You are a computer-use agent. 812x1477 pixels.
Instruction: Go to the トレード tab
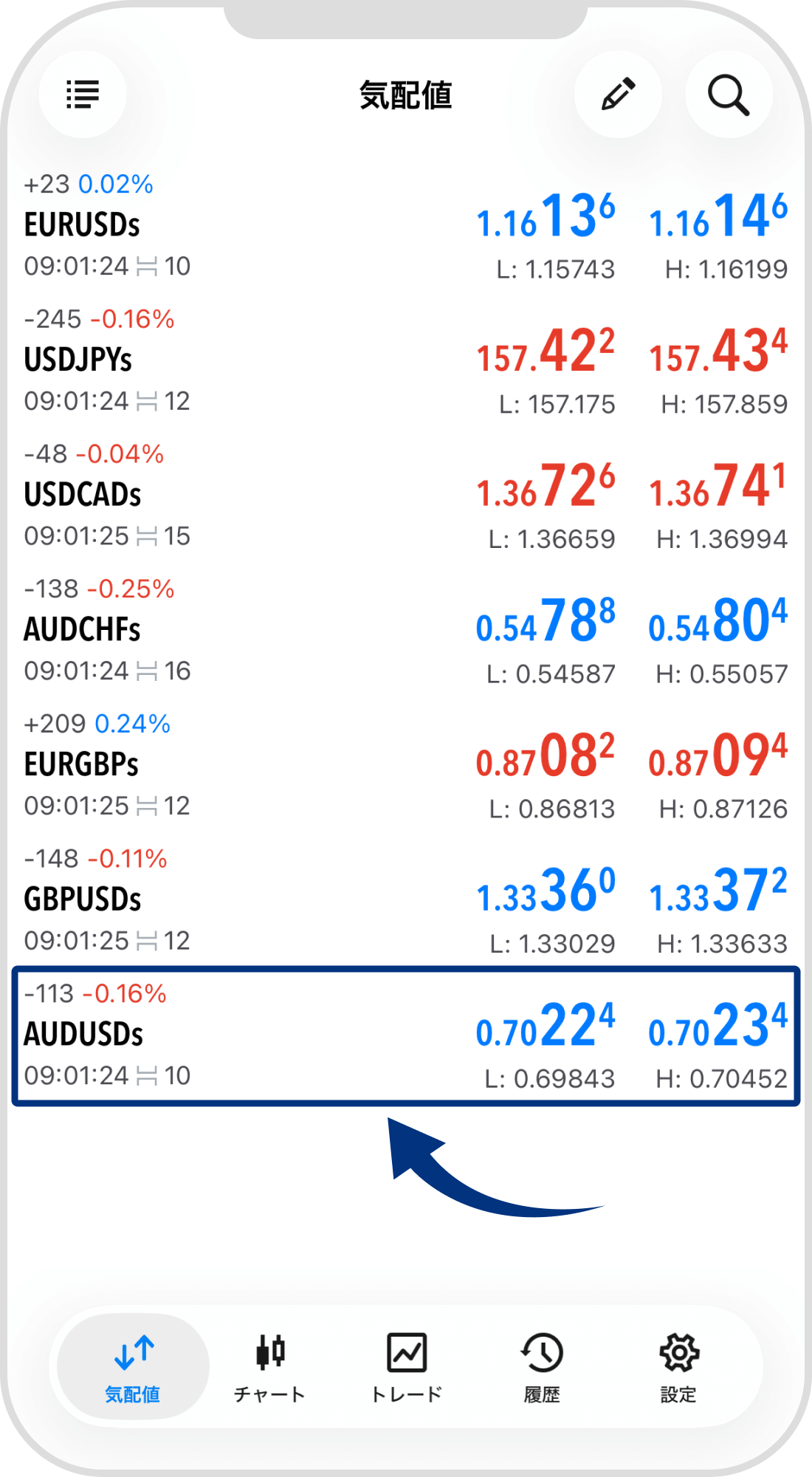pyautogui.click(x=406, y=1367)
